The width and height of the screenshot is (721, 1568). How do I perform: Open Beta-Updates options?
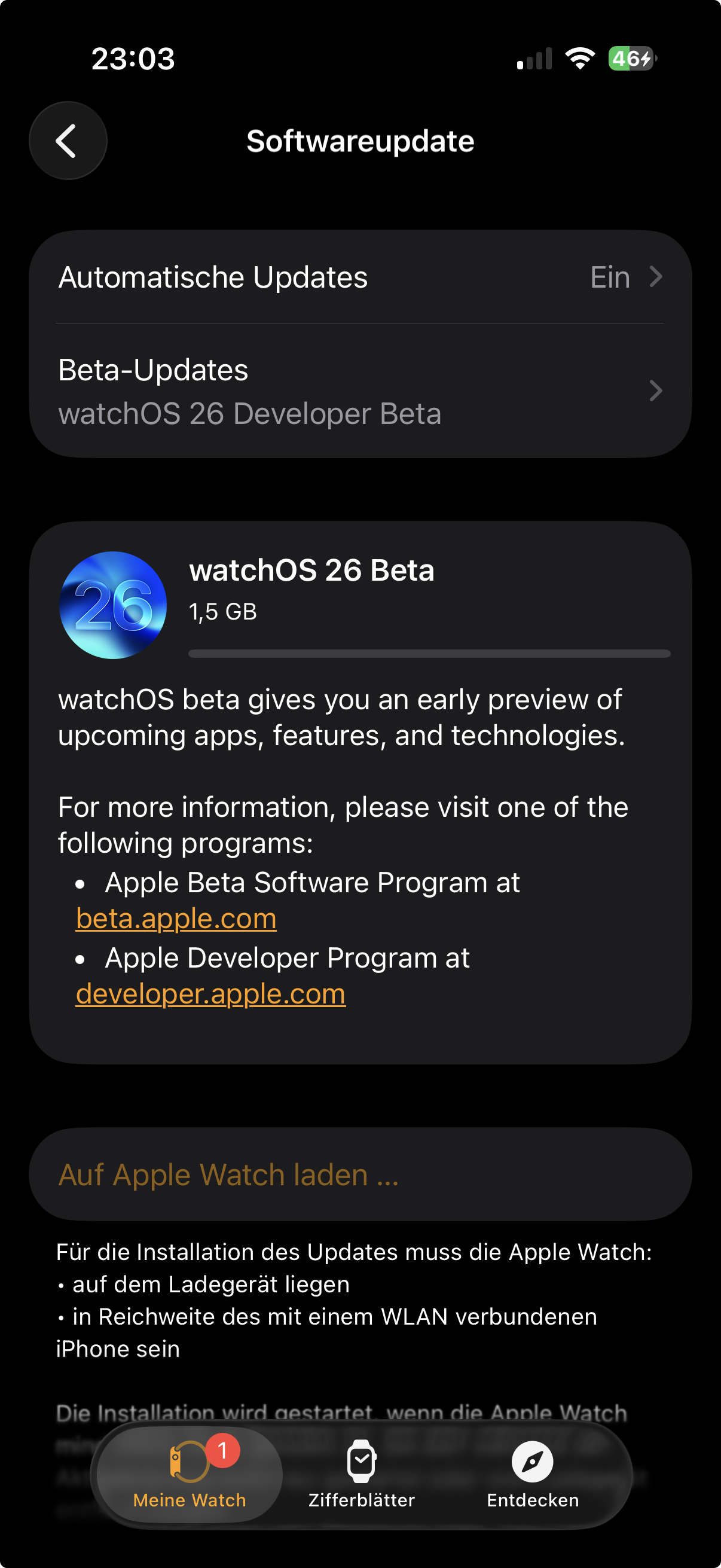pos(360,391)
